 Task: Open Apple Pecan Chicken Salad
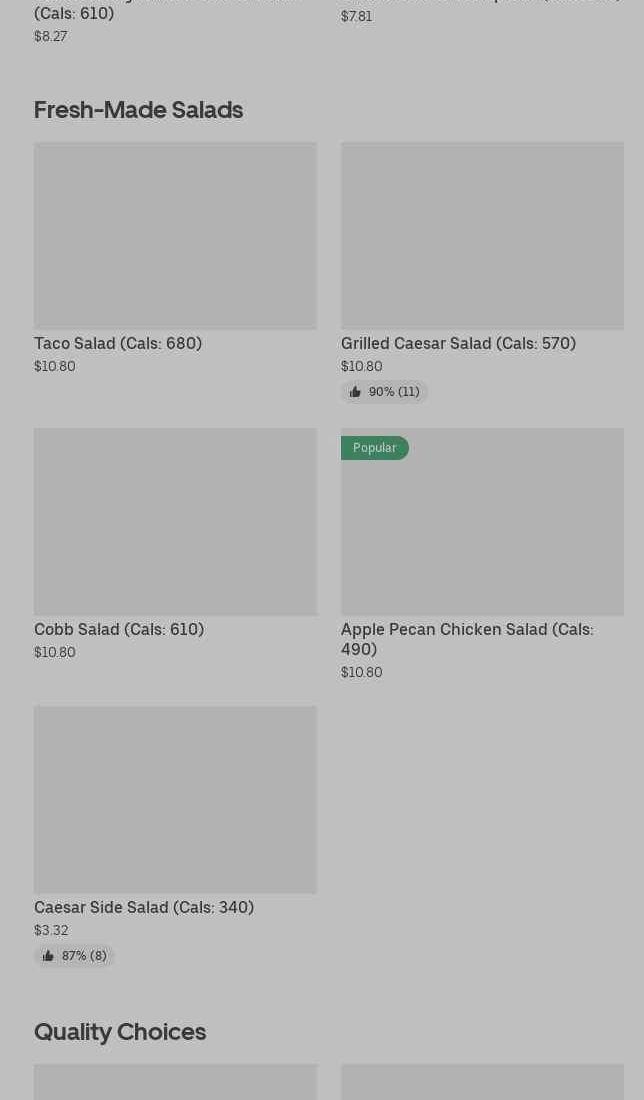[x=482, y=554]
